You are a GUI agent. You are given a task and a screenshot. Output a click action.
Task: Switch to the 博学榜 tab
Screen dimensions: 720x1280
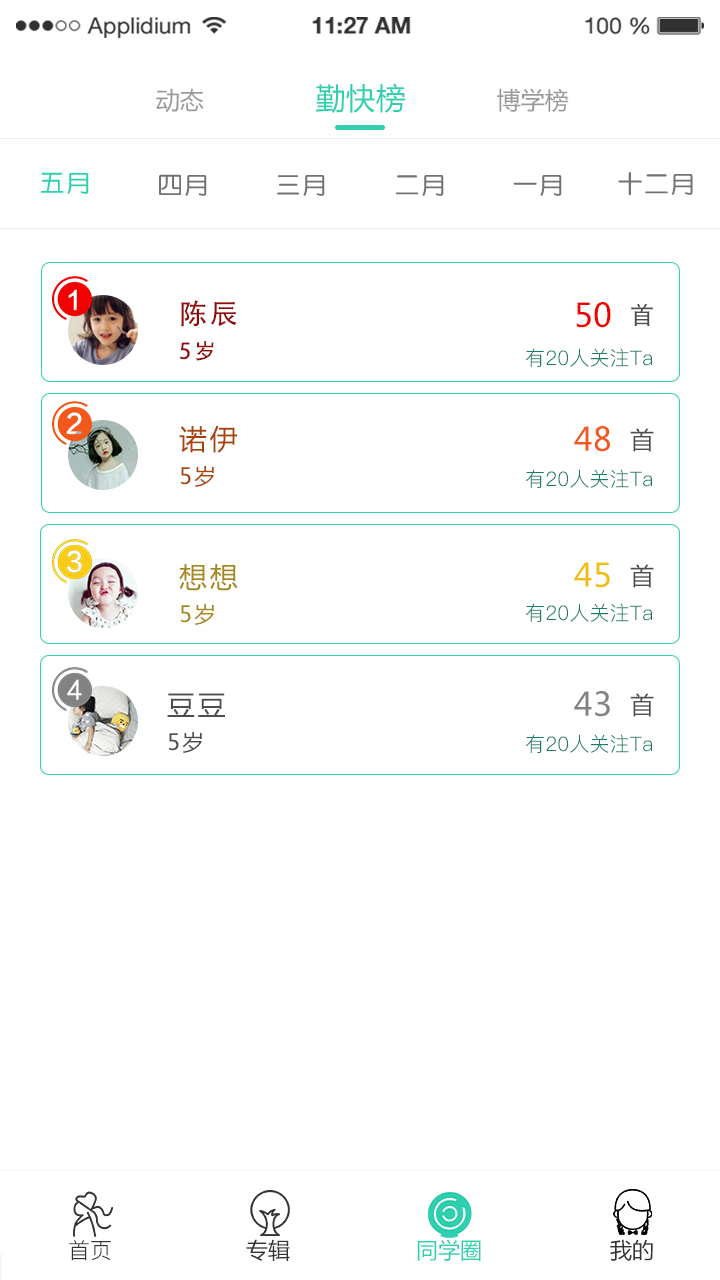[x=533, y=101]
